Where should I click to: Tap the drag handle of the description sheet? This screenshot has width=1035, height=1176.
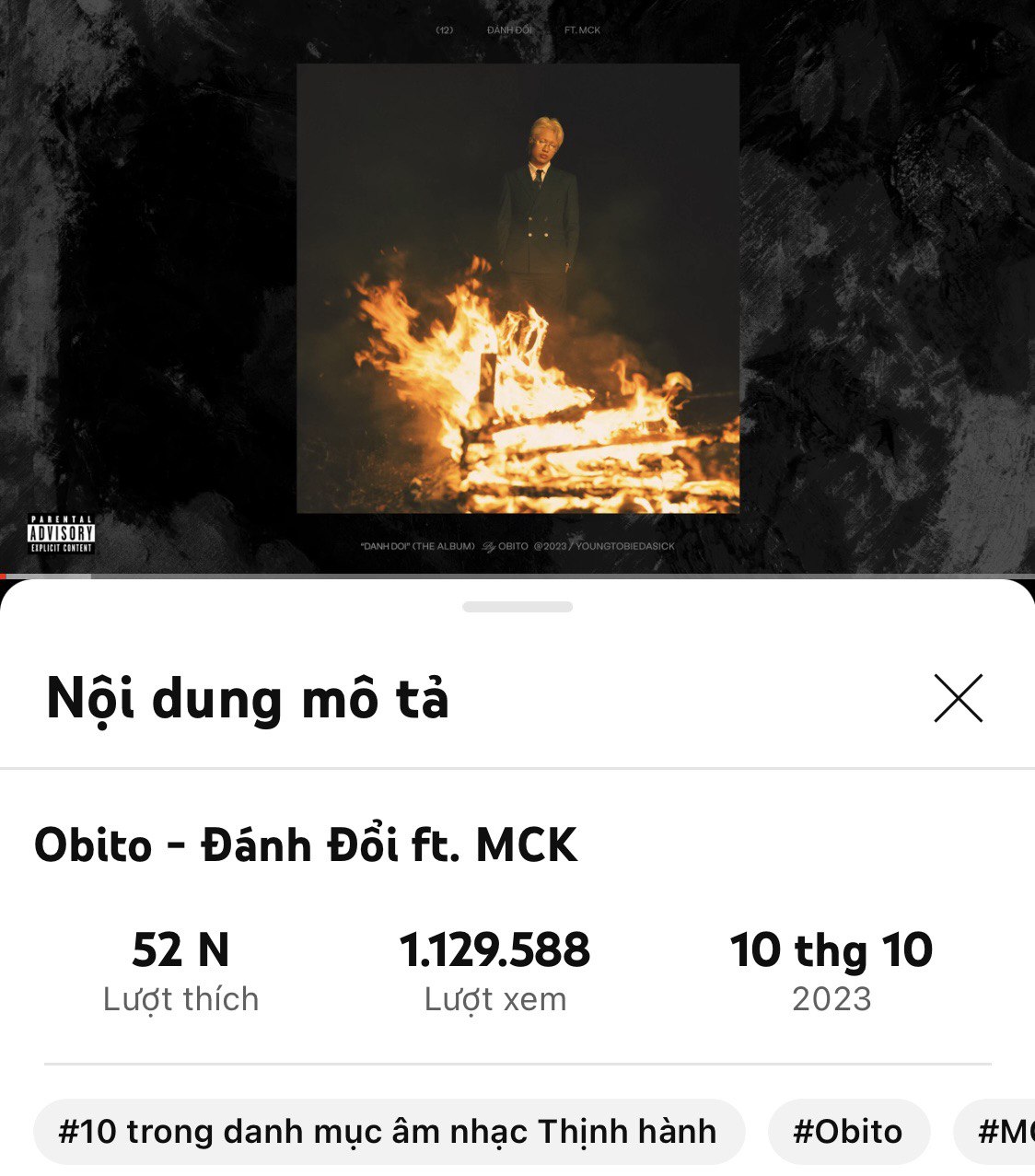(x=517, y=606)
